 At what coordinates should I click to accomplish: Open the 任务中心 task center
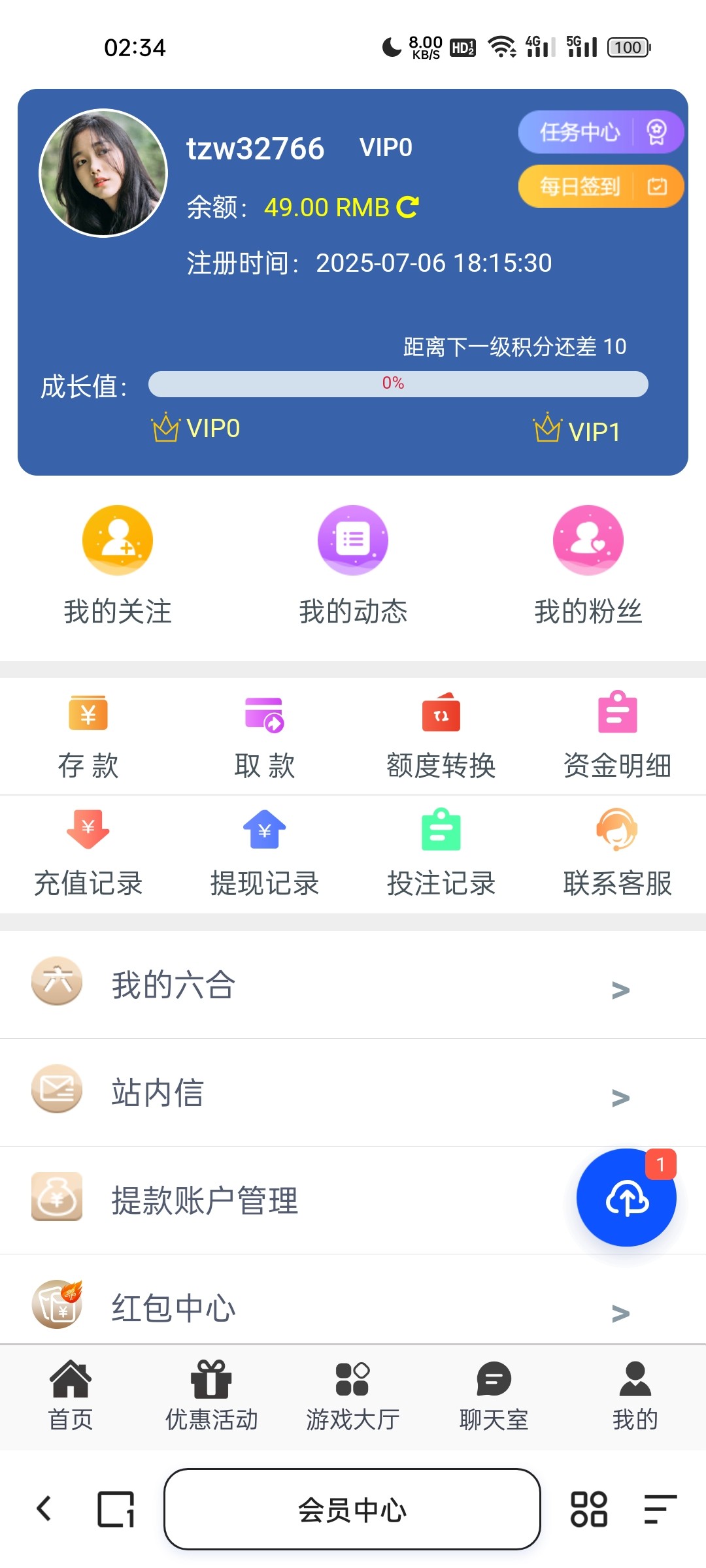(600, 133)
